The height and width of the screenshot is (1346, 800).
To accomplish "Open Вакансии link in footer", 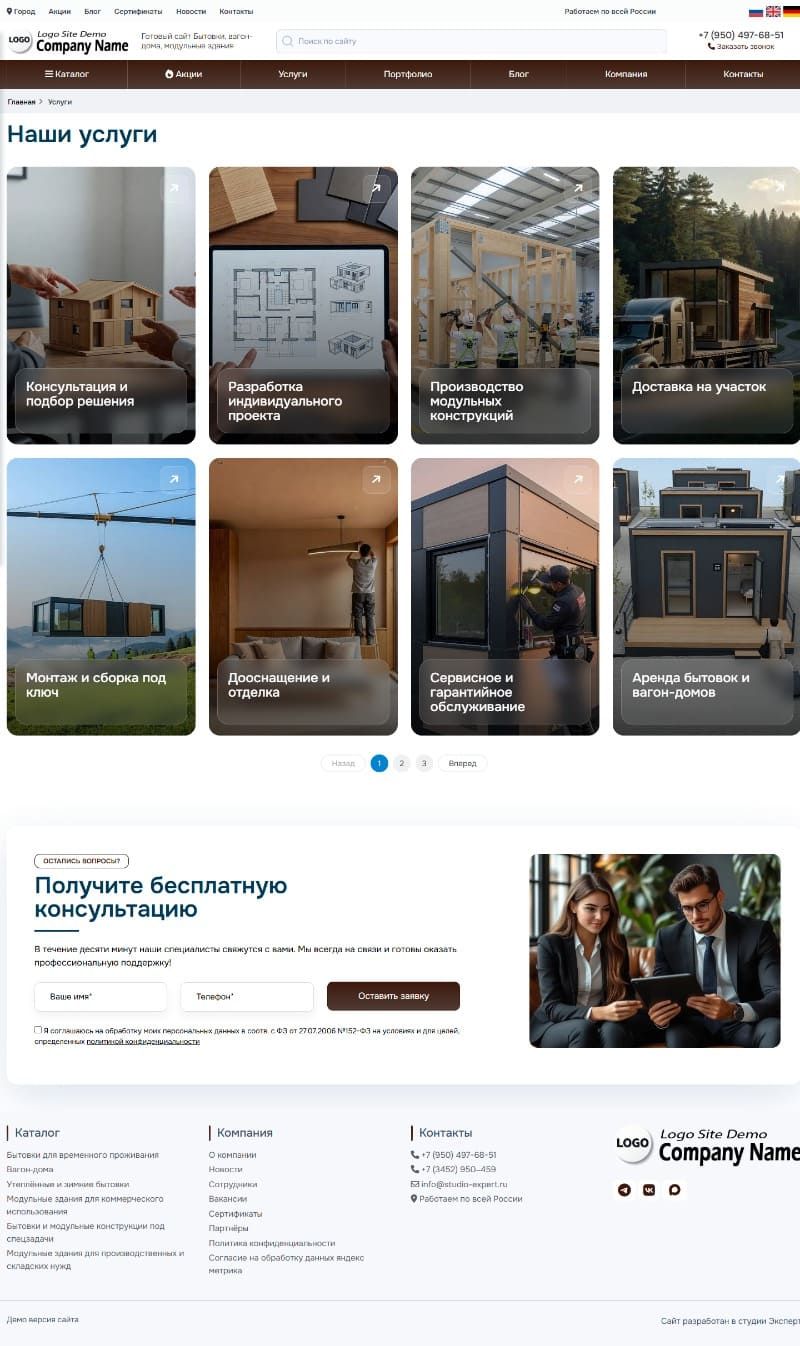I will point(228,1199).
